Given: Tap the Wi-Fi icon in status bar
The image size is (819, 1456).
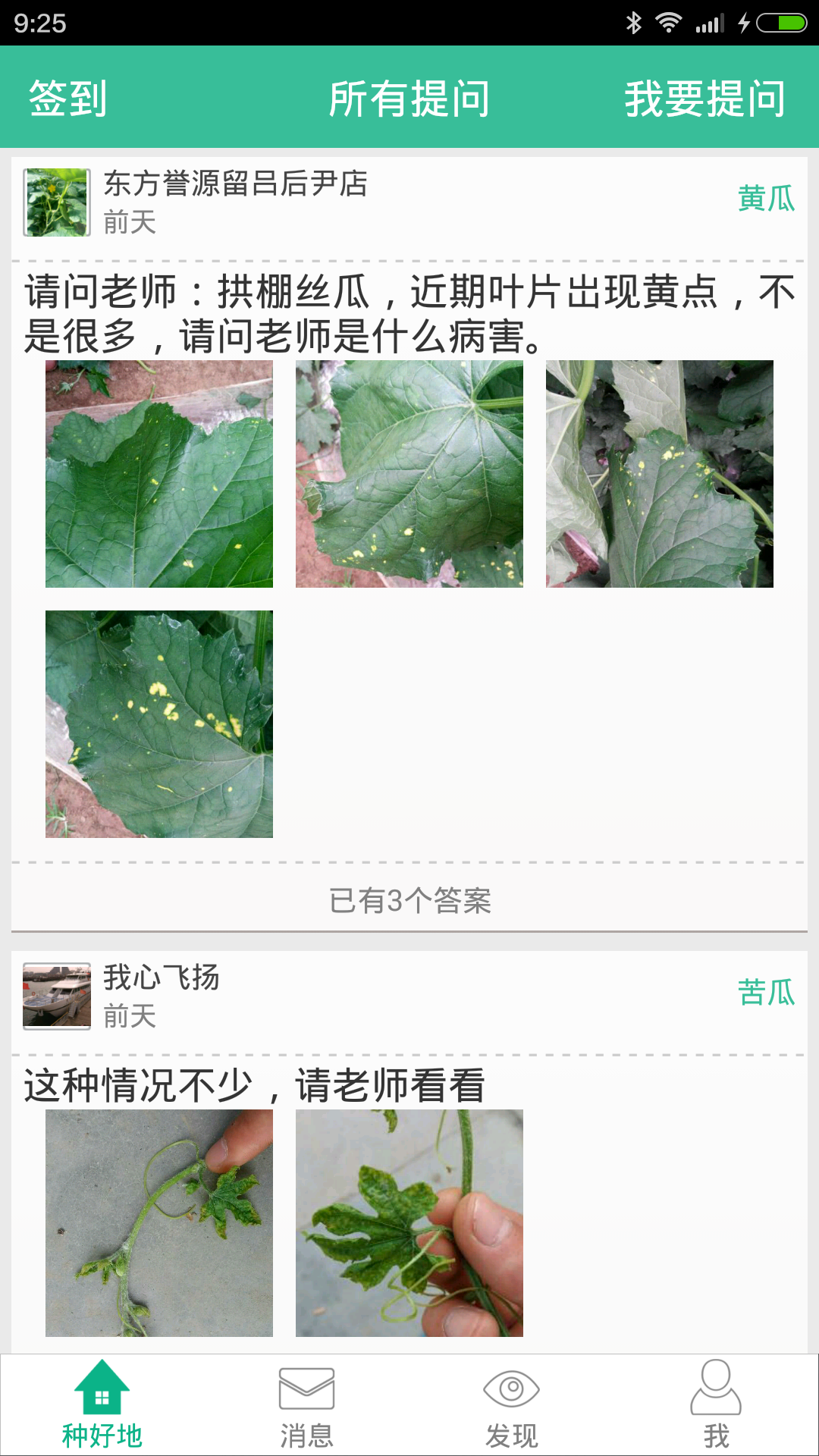Looking at the screenshot, I should (670, 21).
